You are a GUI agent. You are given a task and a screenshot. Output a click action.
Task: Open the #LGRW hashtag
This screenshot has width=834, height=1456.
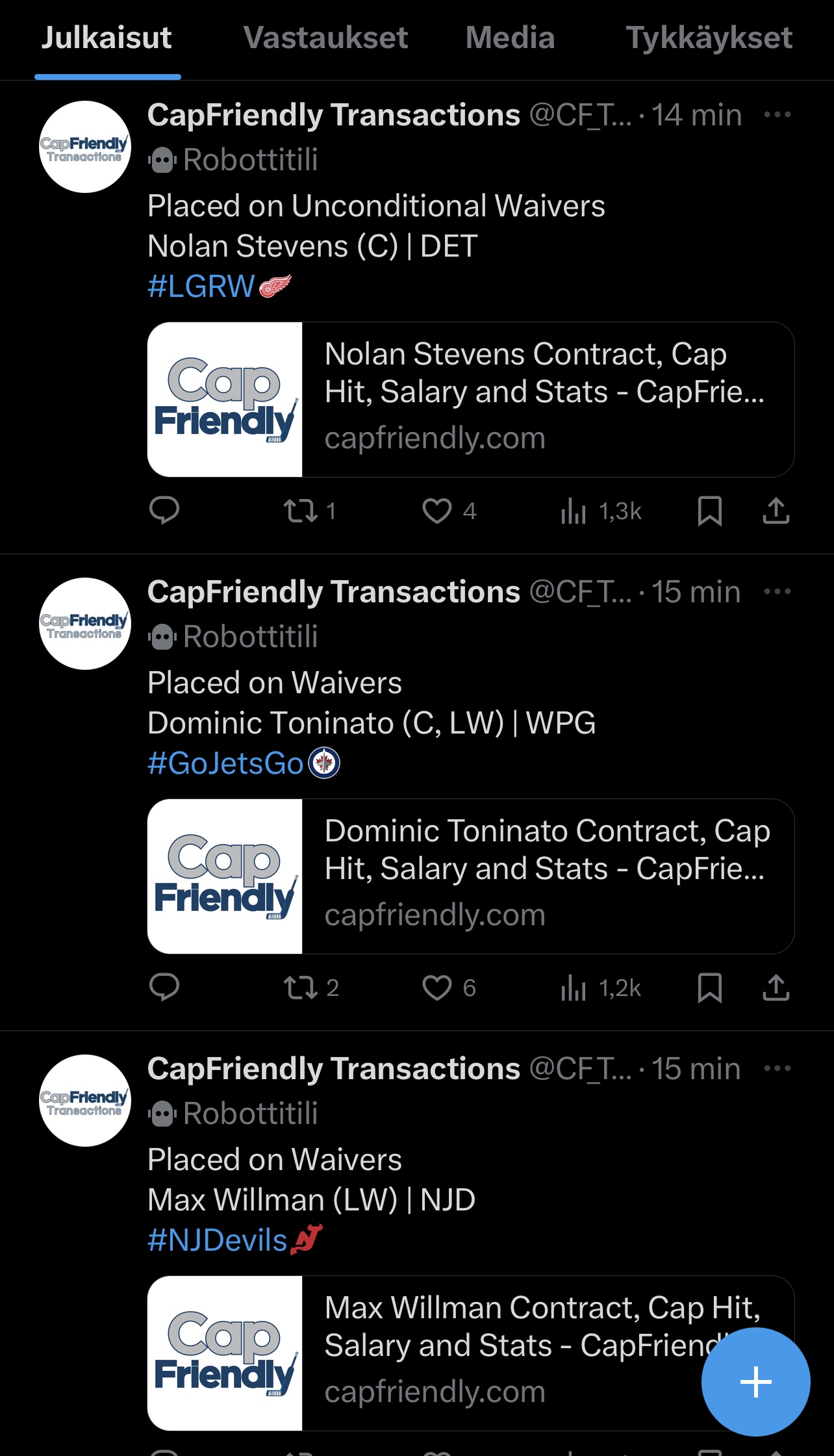(201, 287)
